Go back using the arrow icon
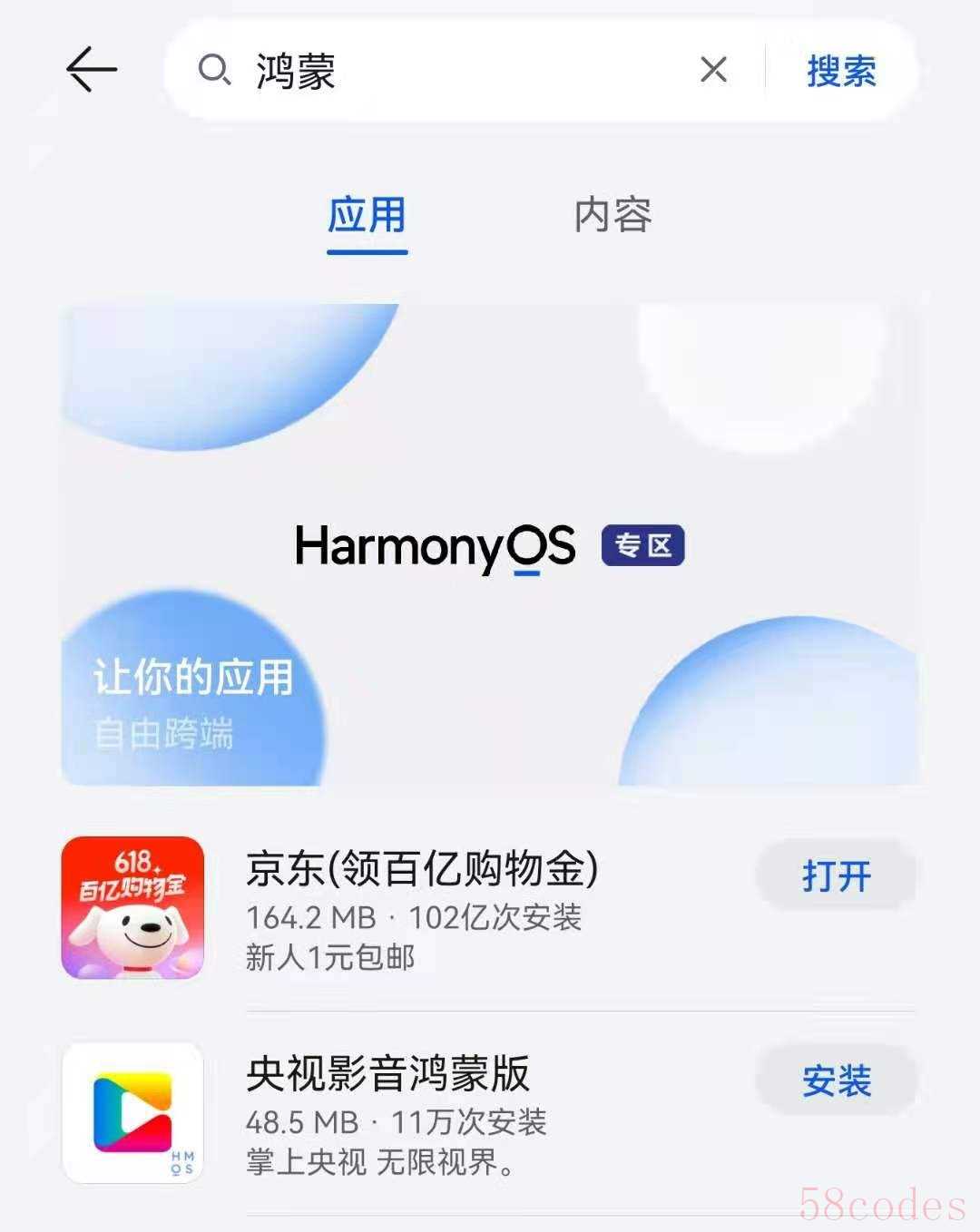The height and width of the screenshot is (1232, 980). coord(92,70)
